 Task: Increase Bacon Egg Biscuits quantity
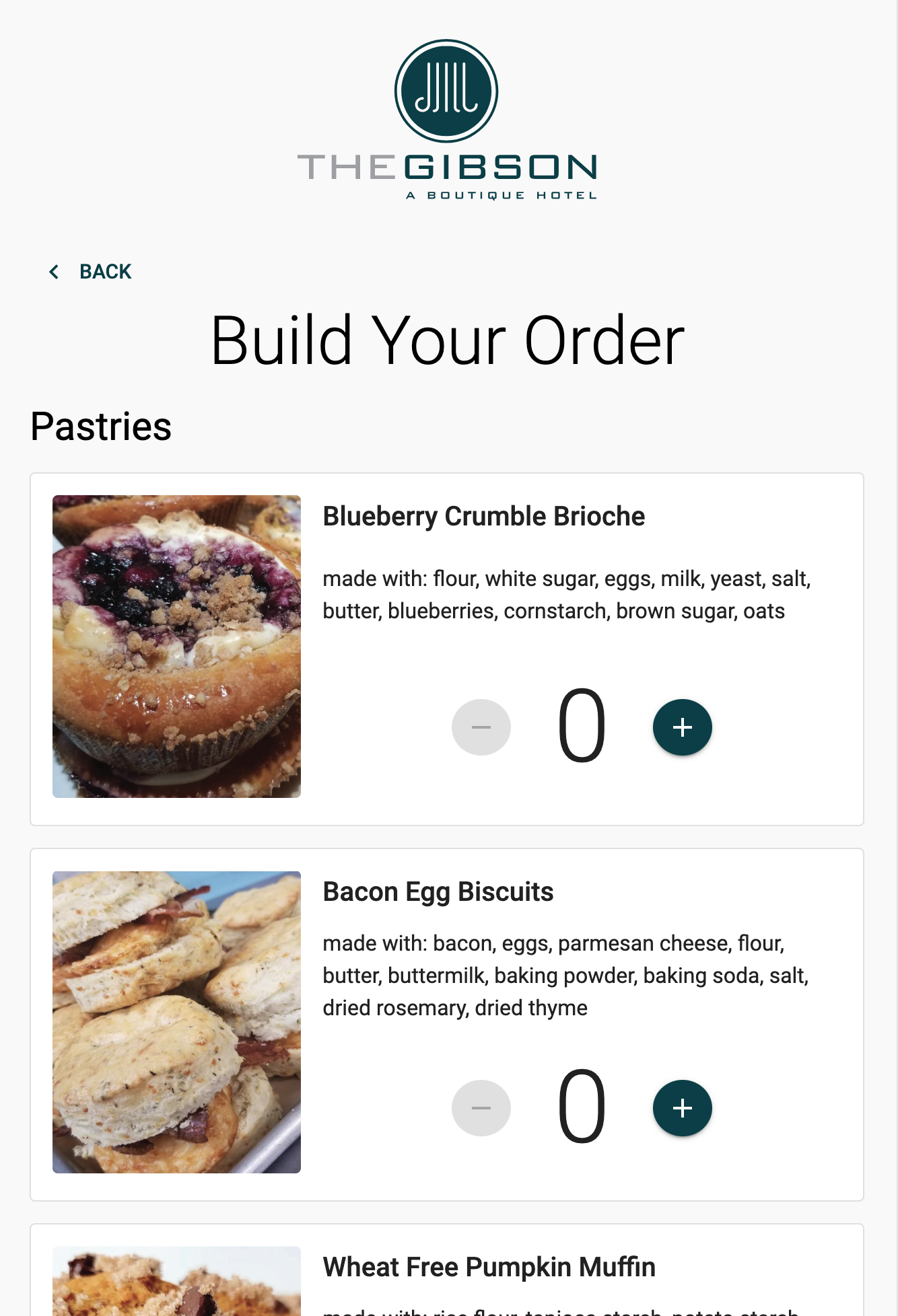click(682, 1108)
